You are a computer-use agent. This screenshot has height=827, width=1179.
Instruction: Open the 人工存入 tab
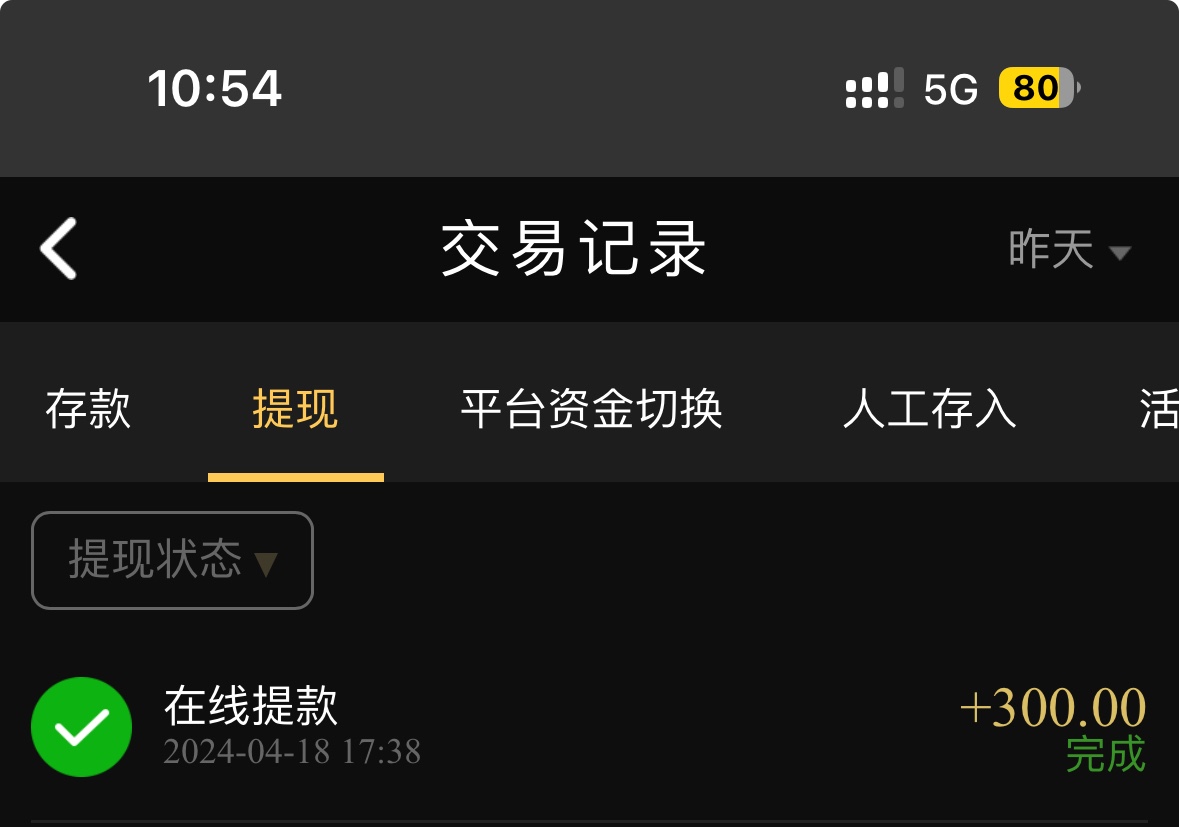(x=929, y=409)
